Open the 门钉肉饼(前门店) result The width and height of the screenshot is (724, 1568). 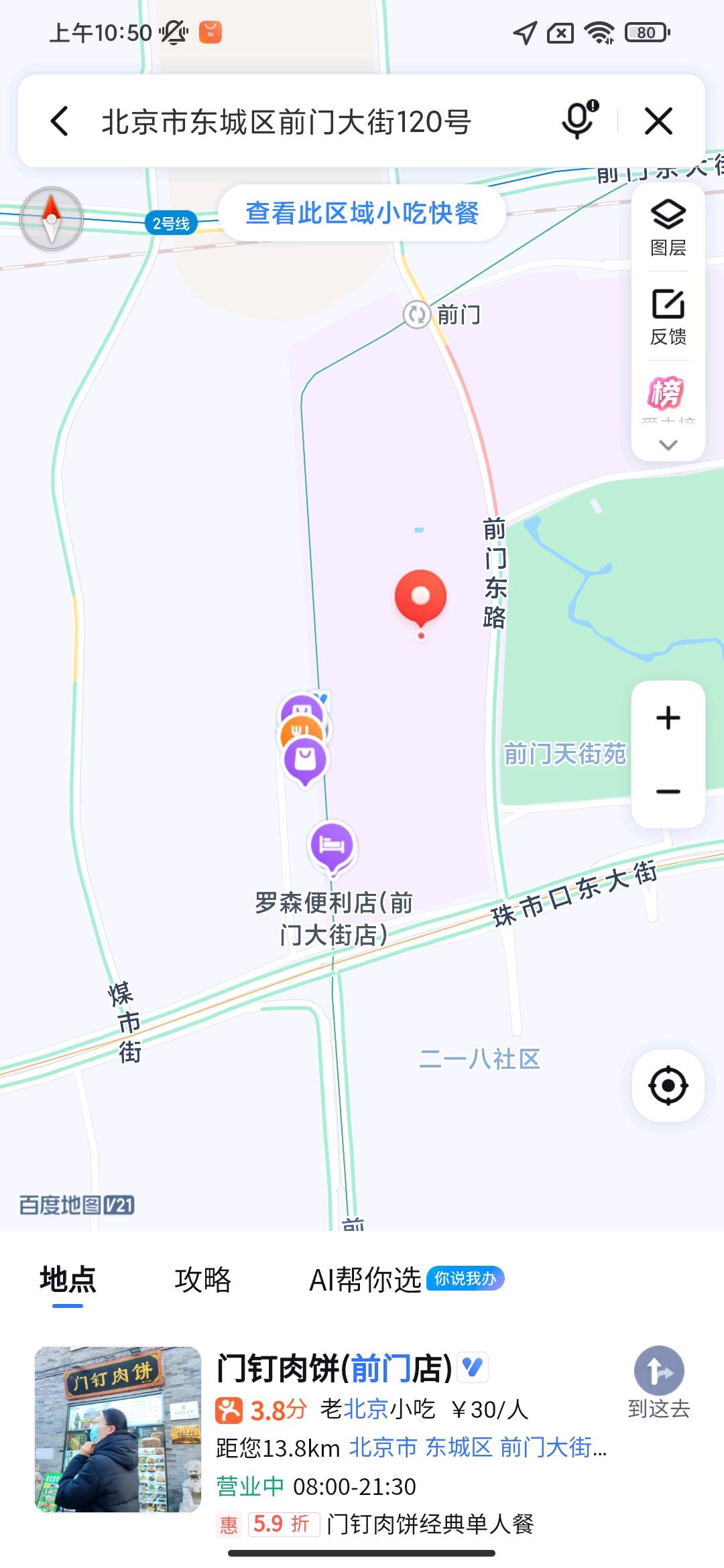tap(334, 1368)
